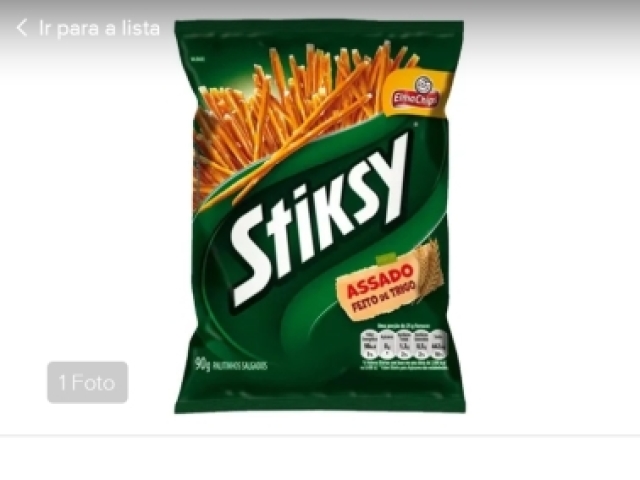Go back via 'Ir para a lista'

pos(87,28)
